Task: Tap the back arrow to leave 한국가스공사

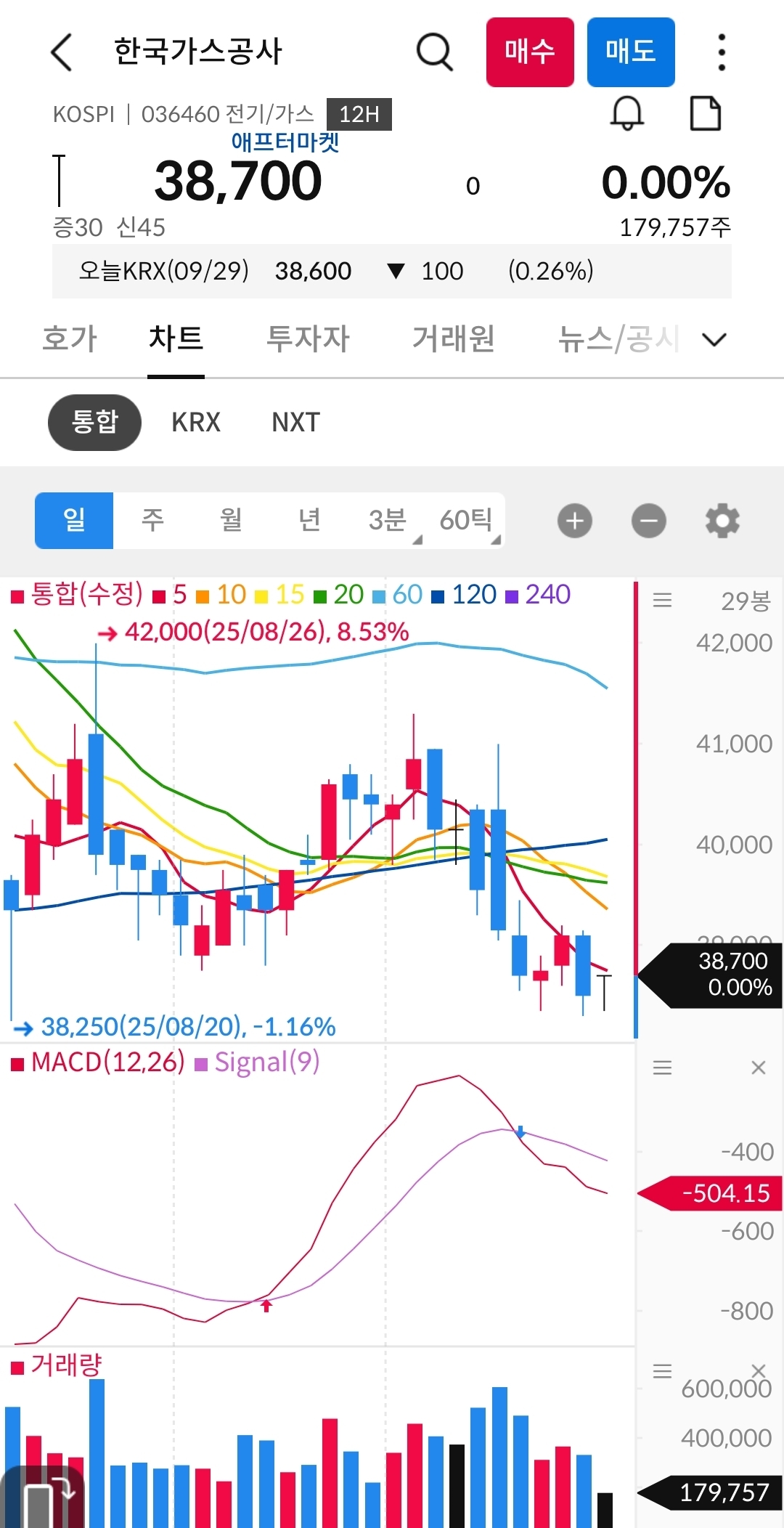Action: pos(61,52)
